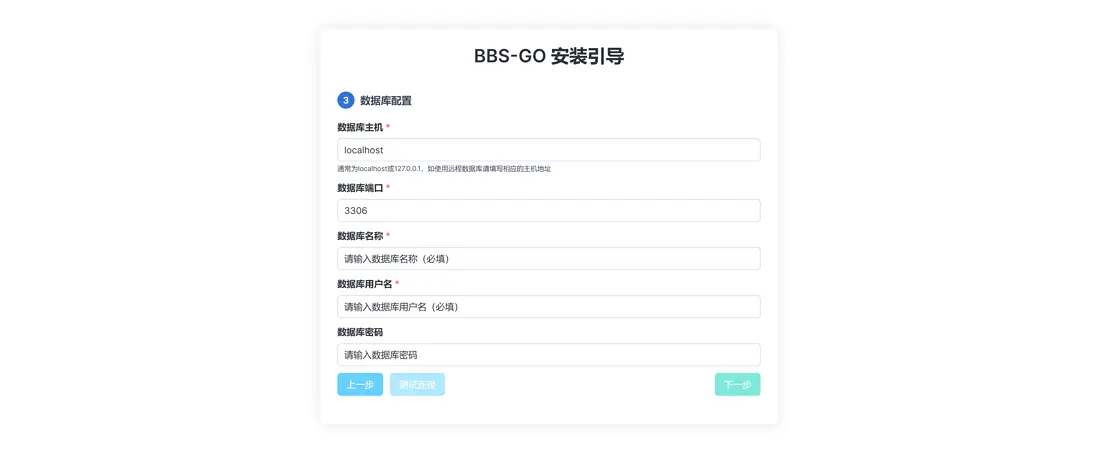Go back with the 上一步 button
The width and height of the screenshot is (1098, 453).
360,385
